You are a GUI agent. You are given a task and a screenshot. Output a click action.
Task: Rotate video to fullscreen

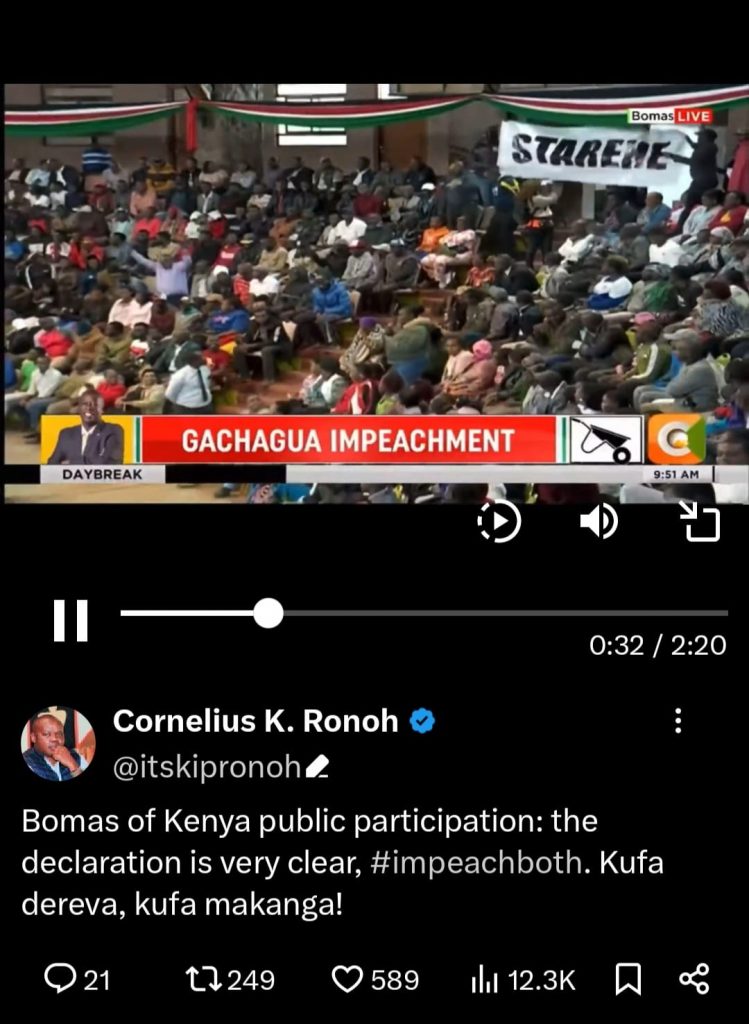click(700, 521)
